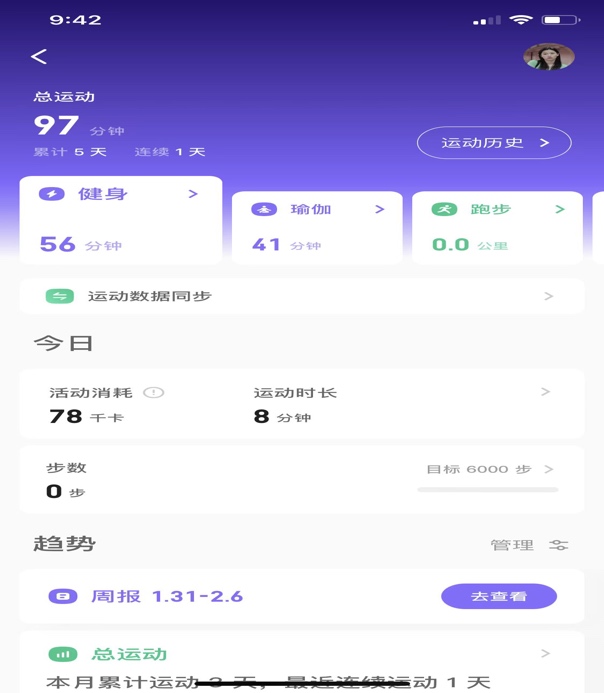Tap 管理 to manage trends
Screen dimensions: 604x693
[528, 545]
